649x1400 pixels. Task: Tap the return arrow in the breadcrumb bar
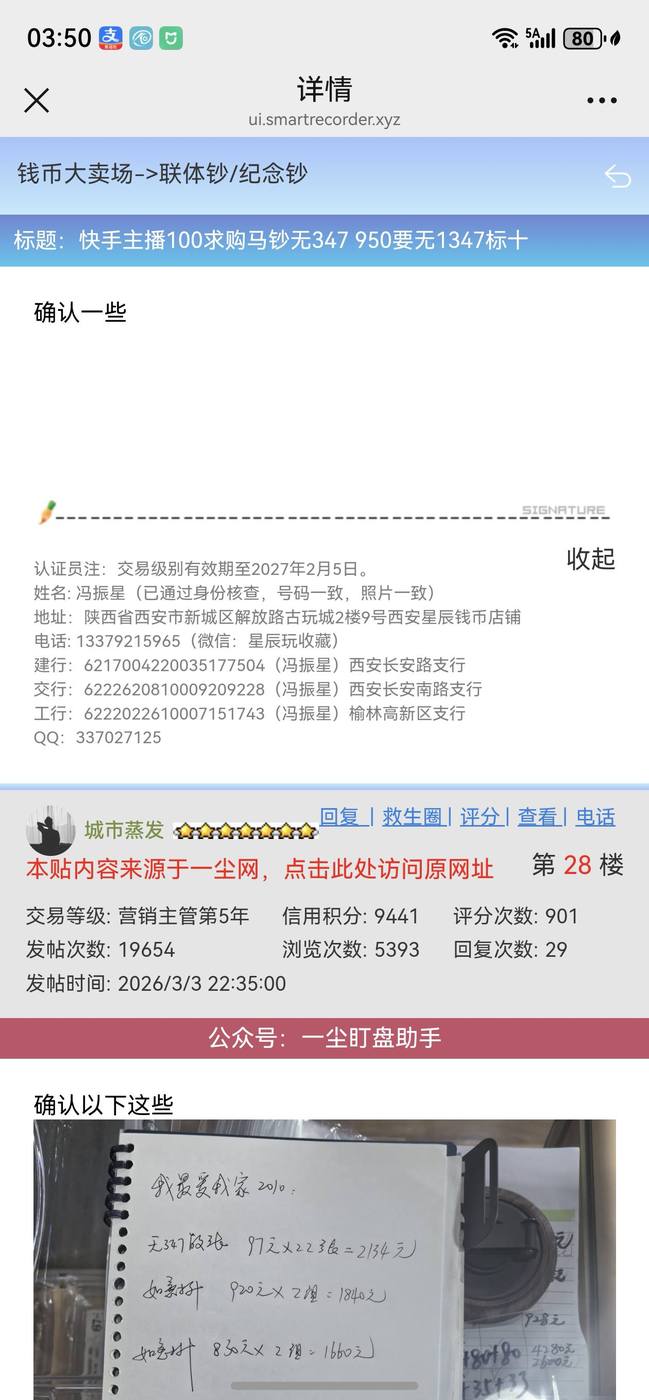[617, 176]
